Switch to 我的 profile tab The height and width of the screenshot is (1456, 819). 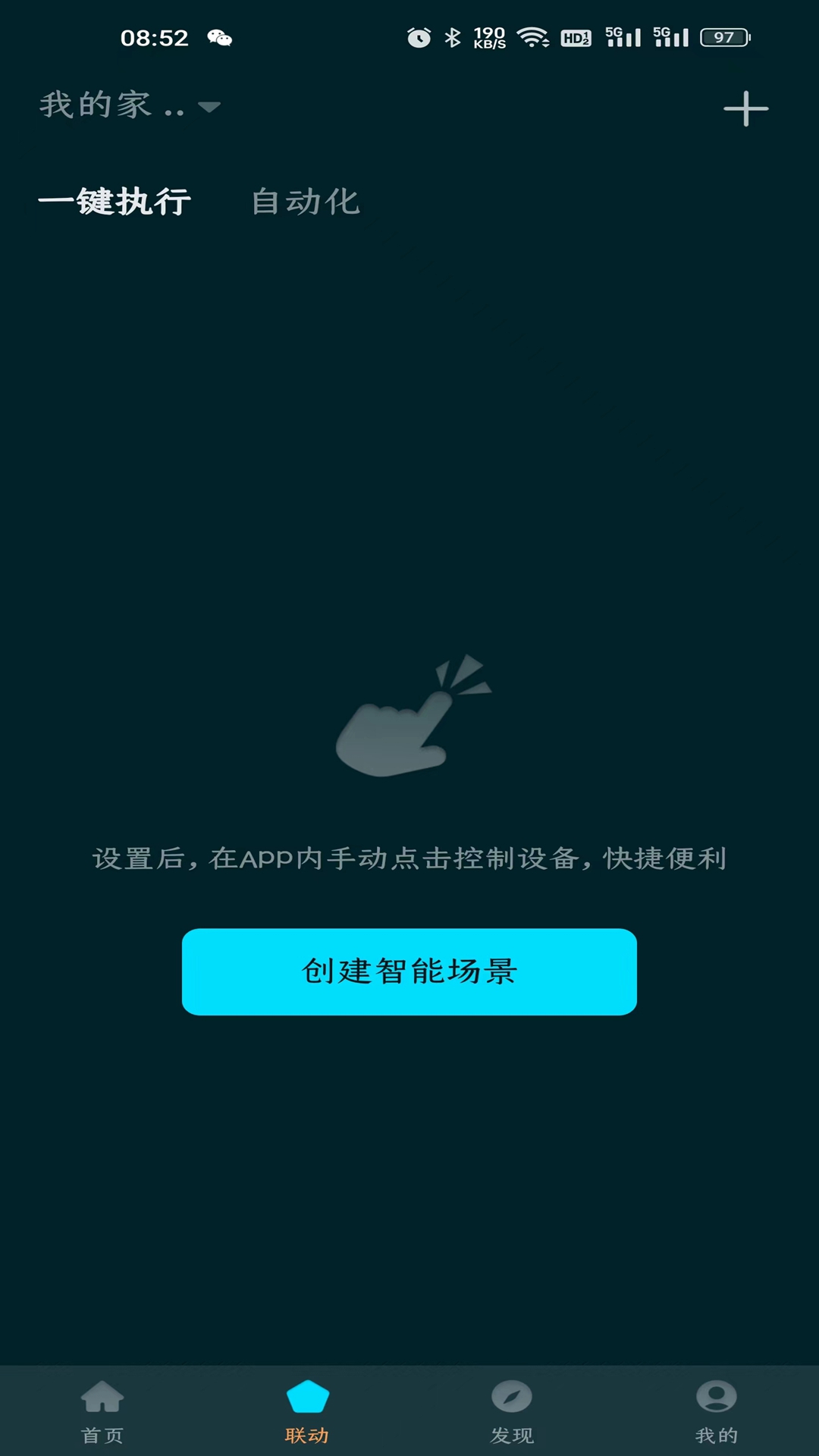pos(717,1412)
